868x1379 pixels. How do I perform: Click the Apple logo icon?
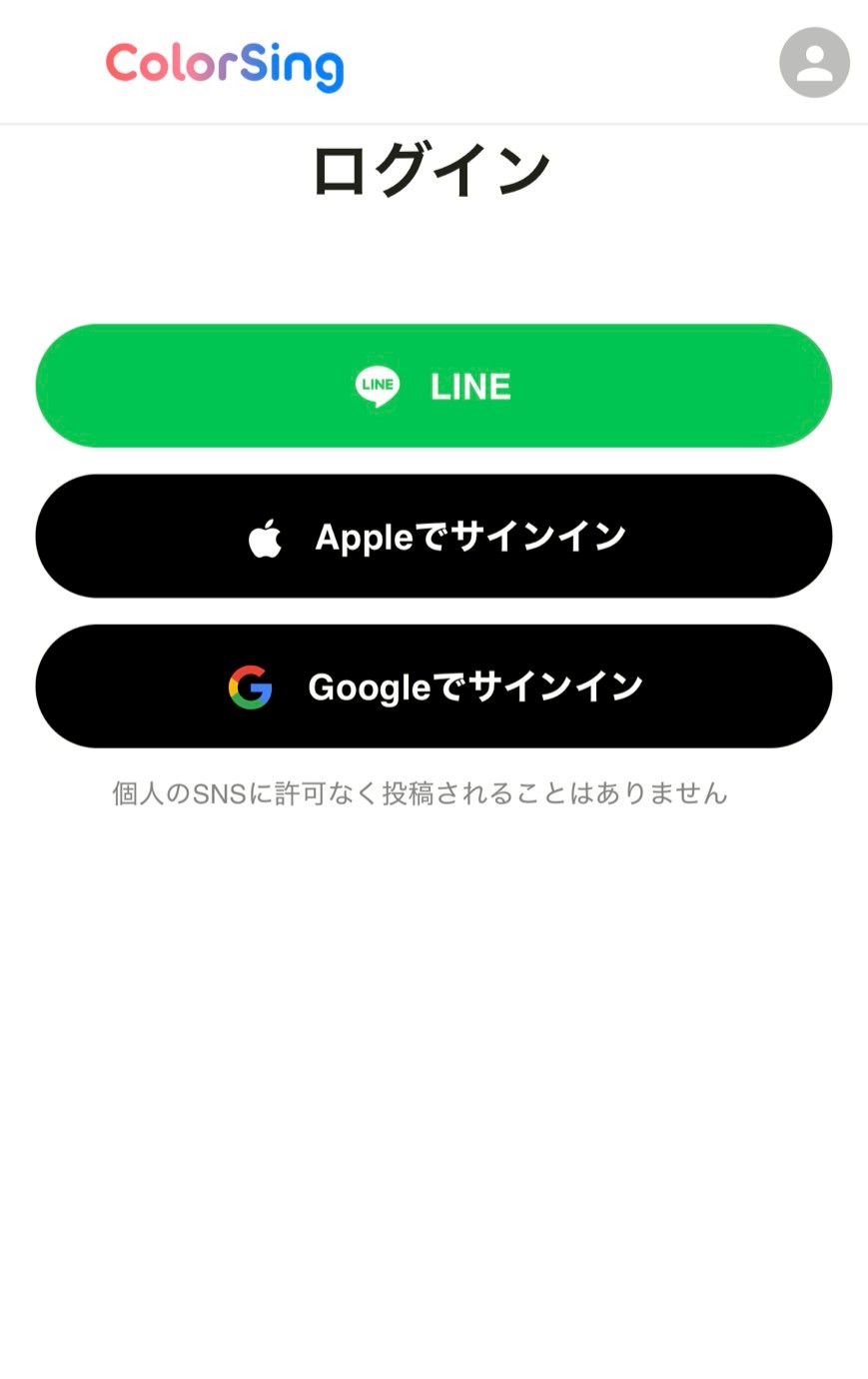pyautogui.click(x=264, y=537)
